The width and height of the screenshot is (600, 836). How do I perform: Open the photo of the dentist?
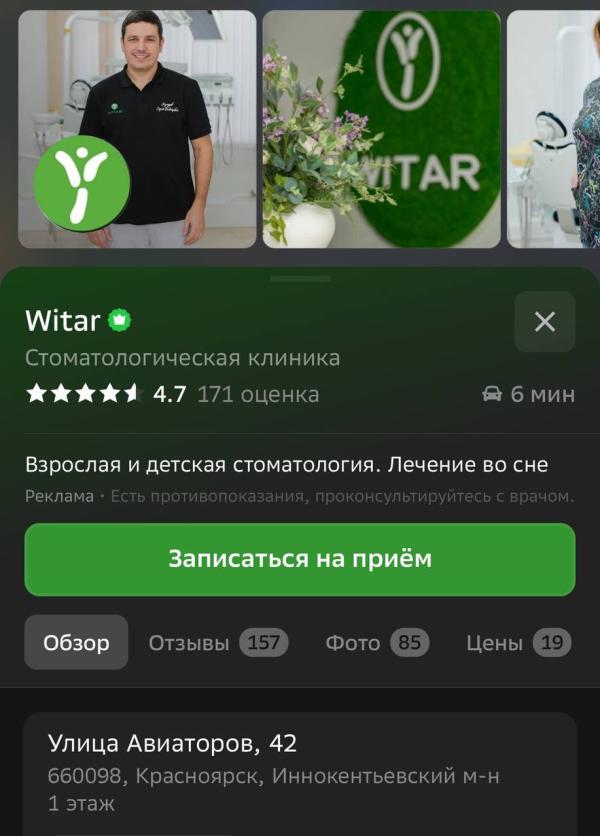(137, 129)
